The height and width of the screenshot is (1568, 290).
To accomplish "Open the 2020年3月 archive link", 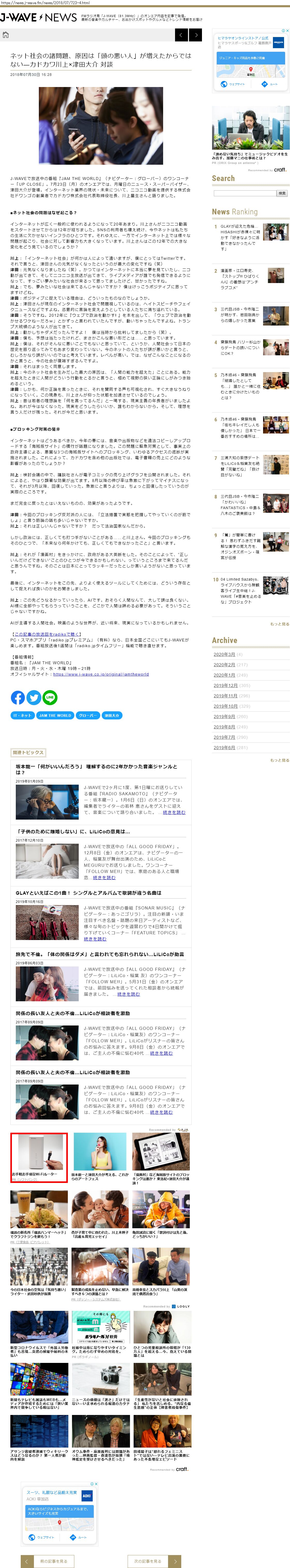I will click(x=224, y=654).
